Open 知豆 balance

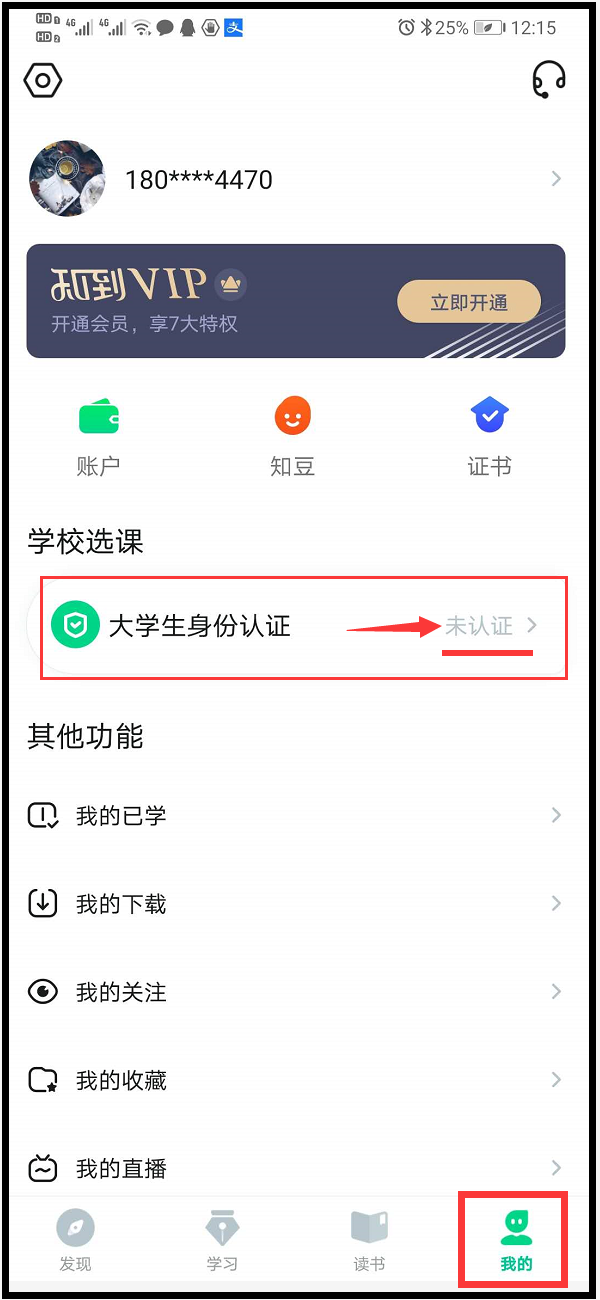(293, 437)
